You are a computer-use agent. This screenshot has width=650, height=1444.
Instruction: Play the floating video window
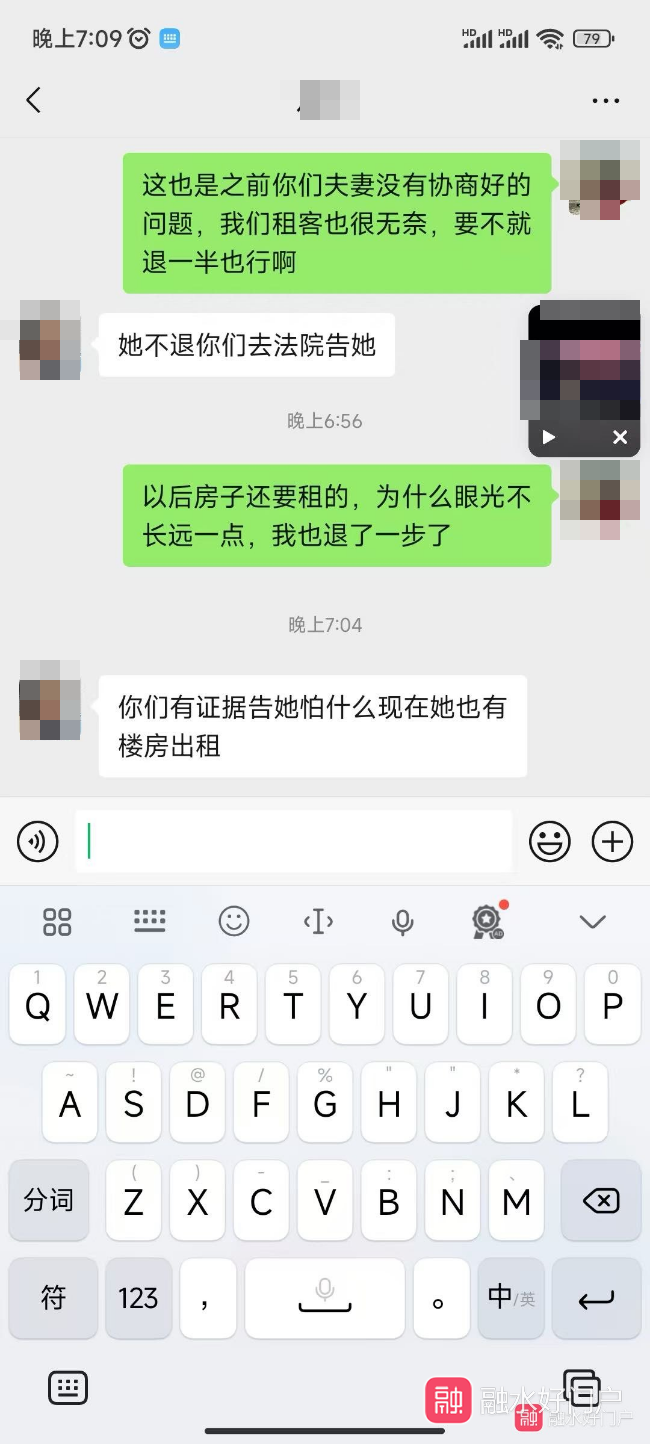pyautogui.click(x=548, y=437)
